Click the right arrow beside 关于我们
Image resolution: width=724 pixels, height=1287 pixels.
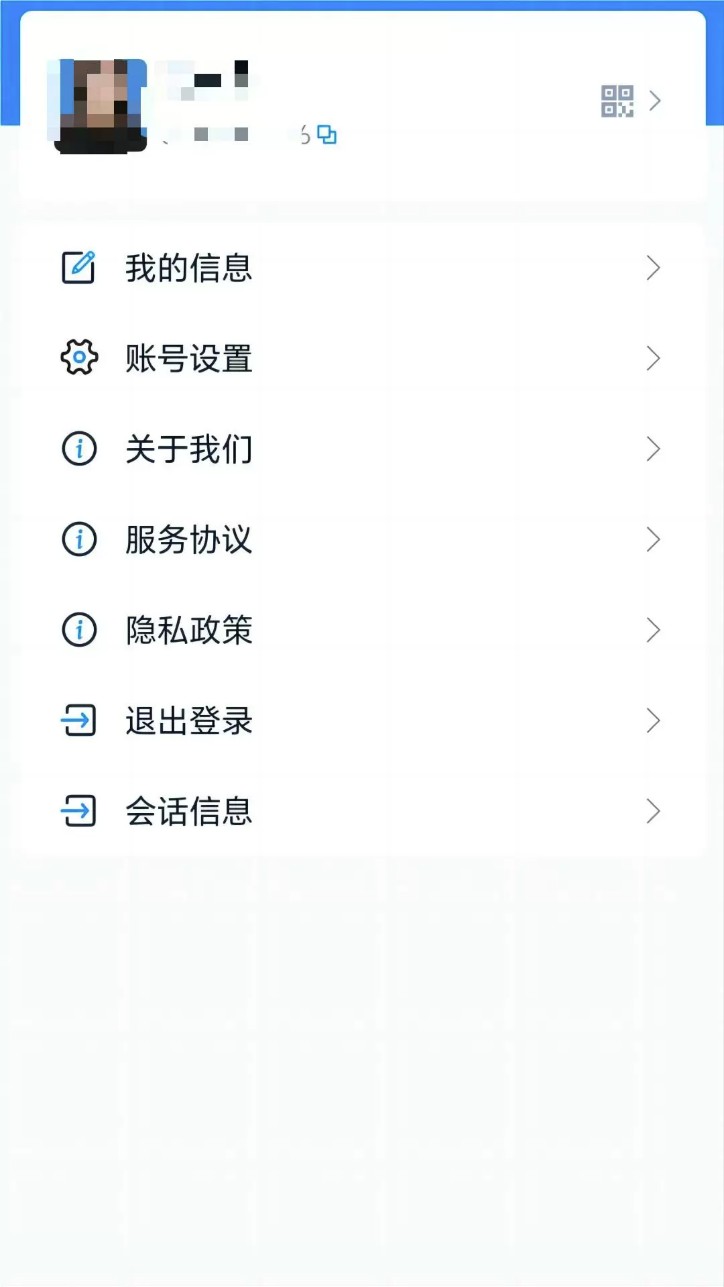653,449
